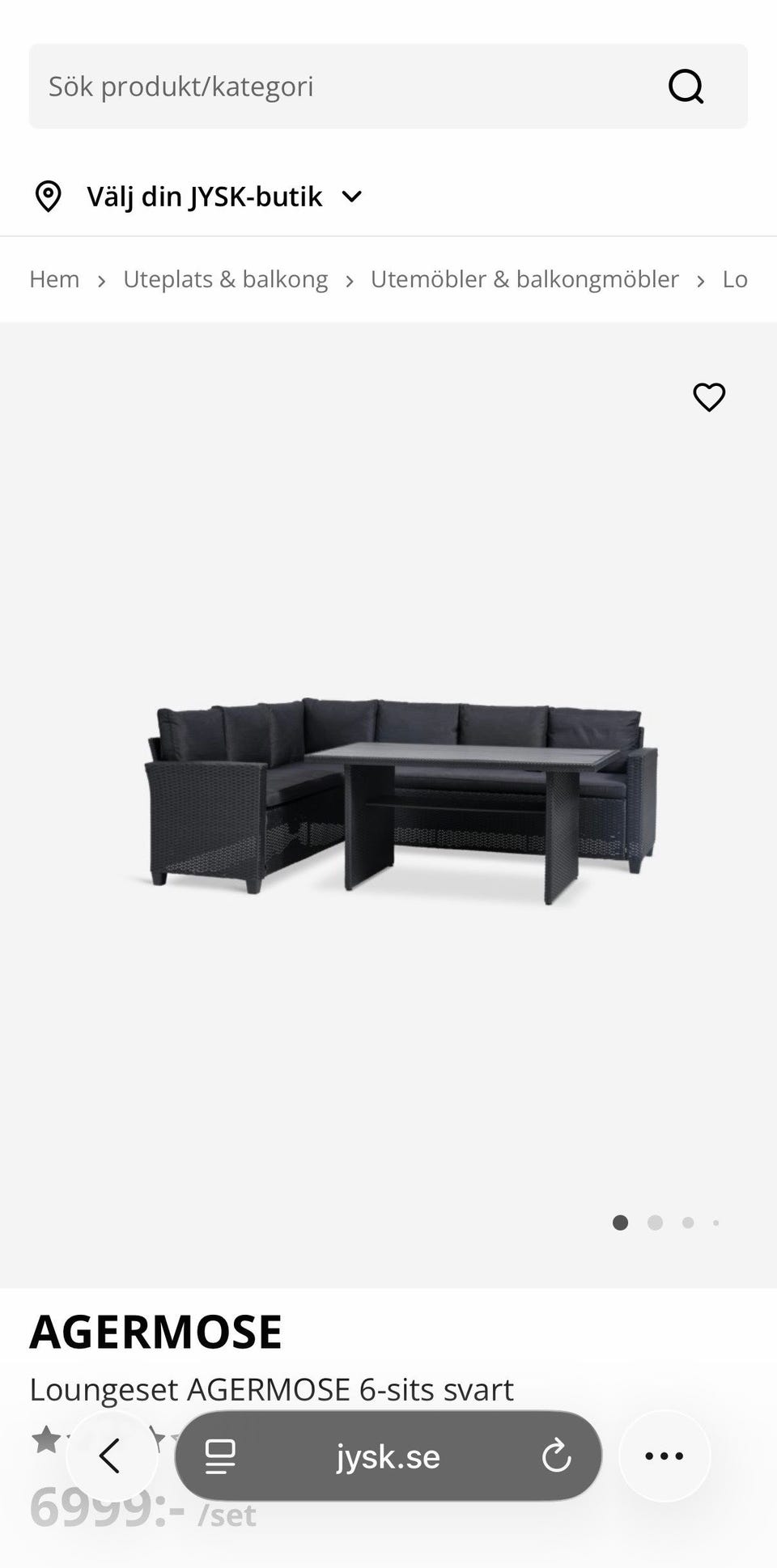
Task: Add AGERMOSE to favorites with heart
Action: point(709,397)
